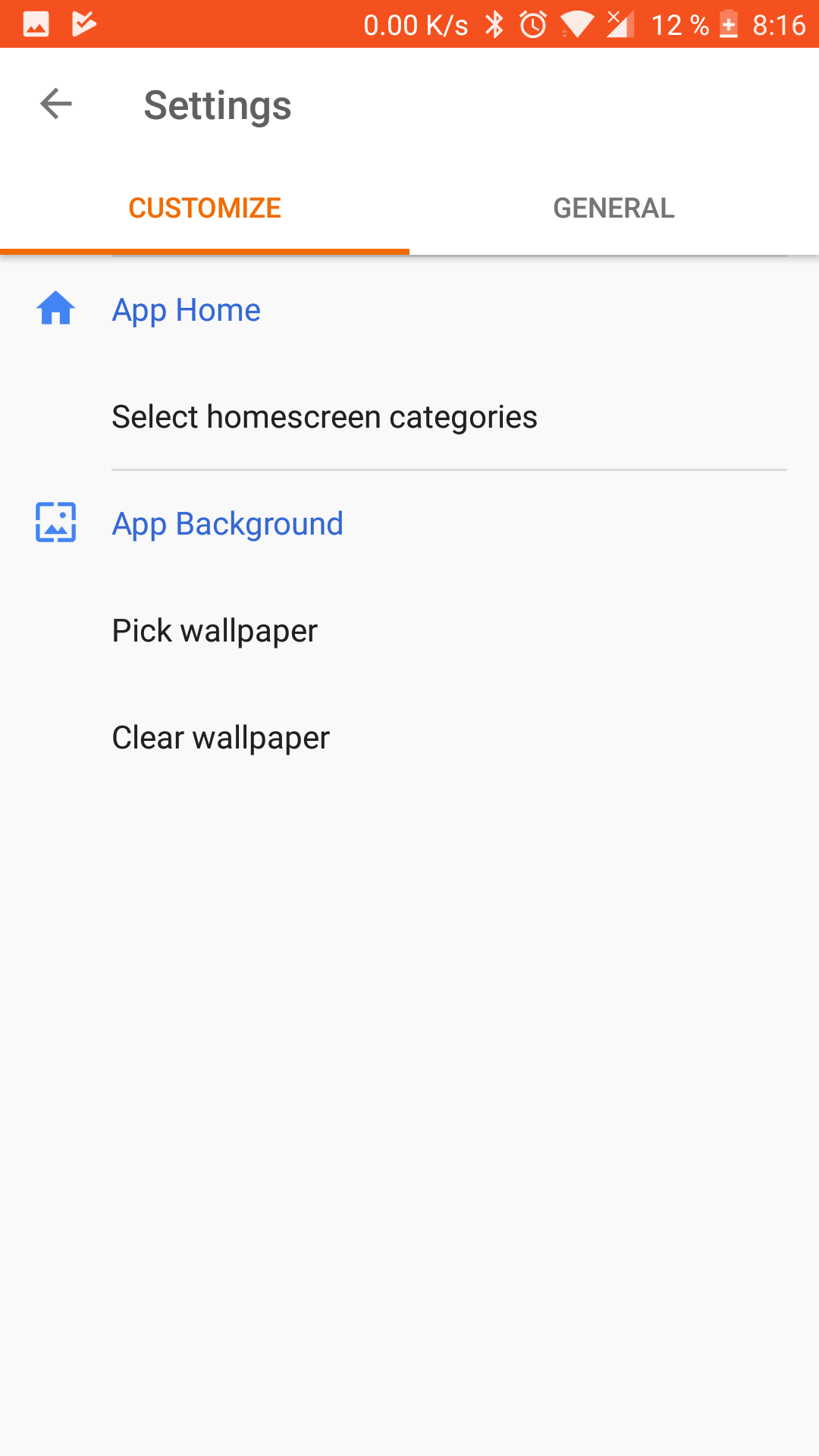Switch to the General tab
Screen dimensions: 819x1456
coord(614,208)
